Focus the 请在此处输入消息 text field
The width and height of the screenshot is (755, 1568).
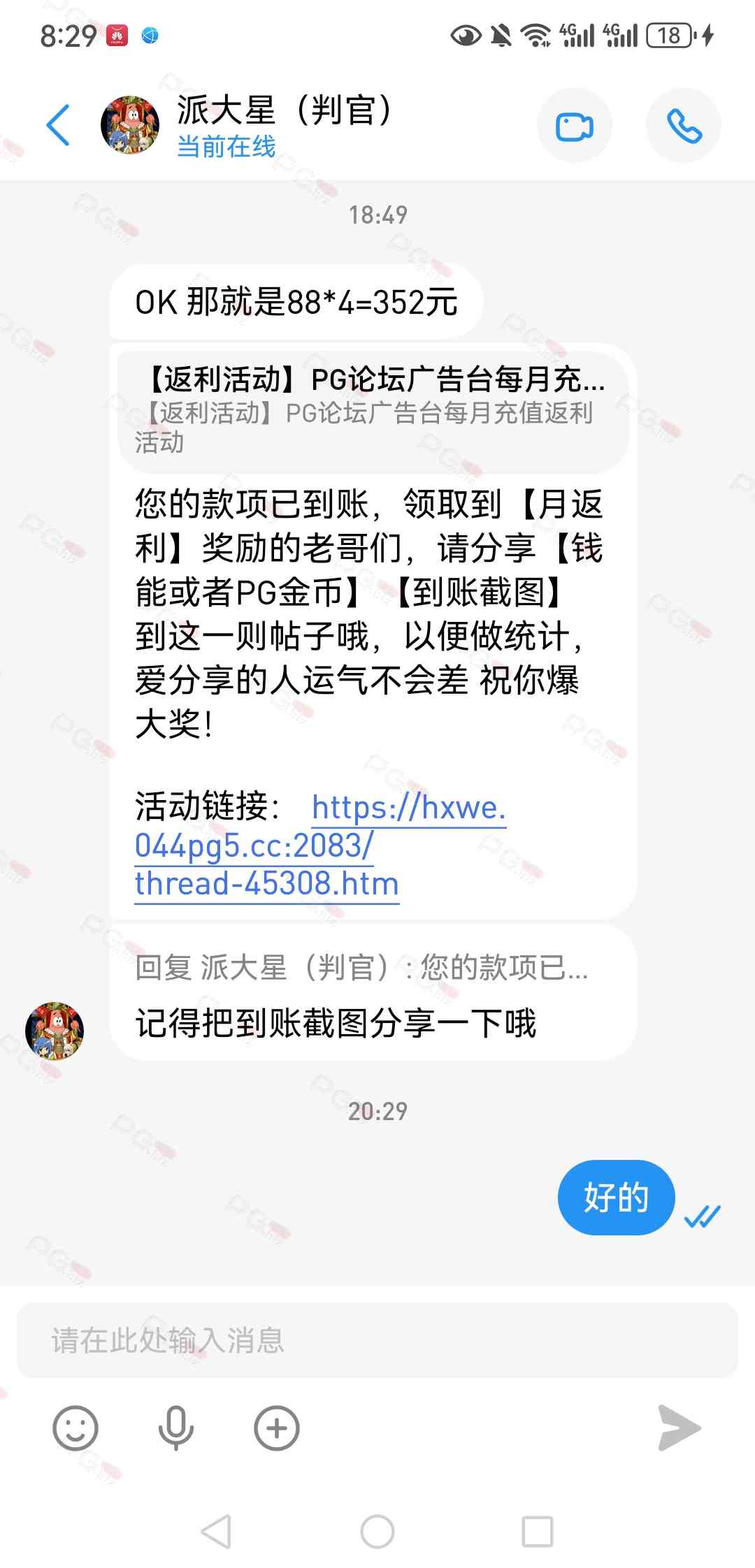[377, 1340]
